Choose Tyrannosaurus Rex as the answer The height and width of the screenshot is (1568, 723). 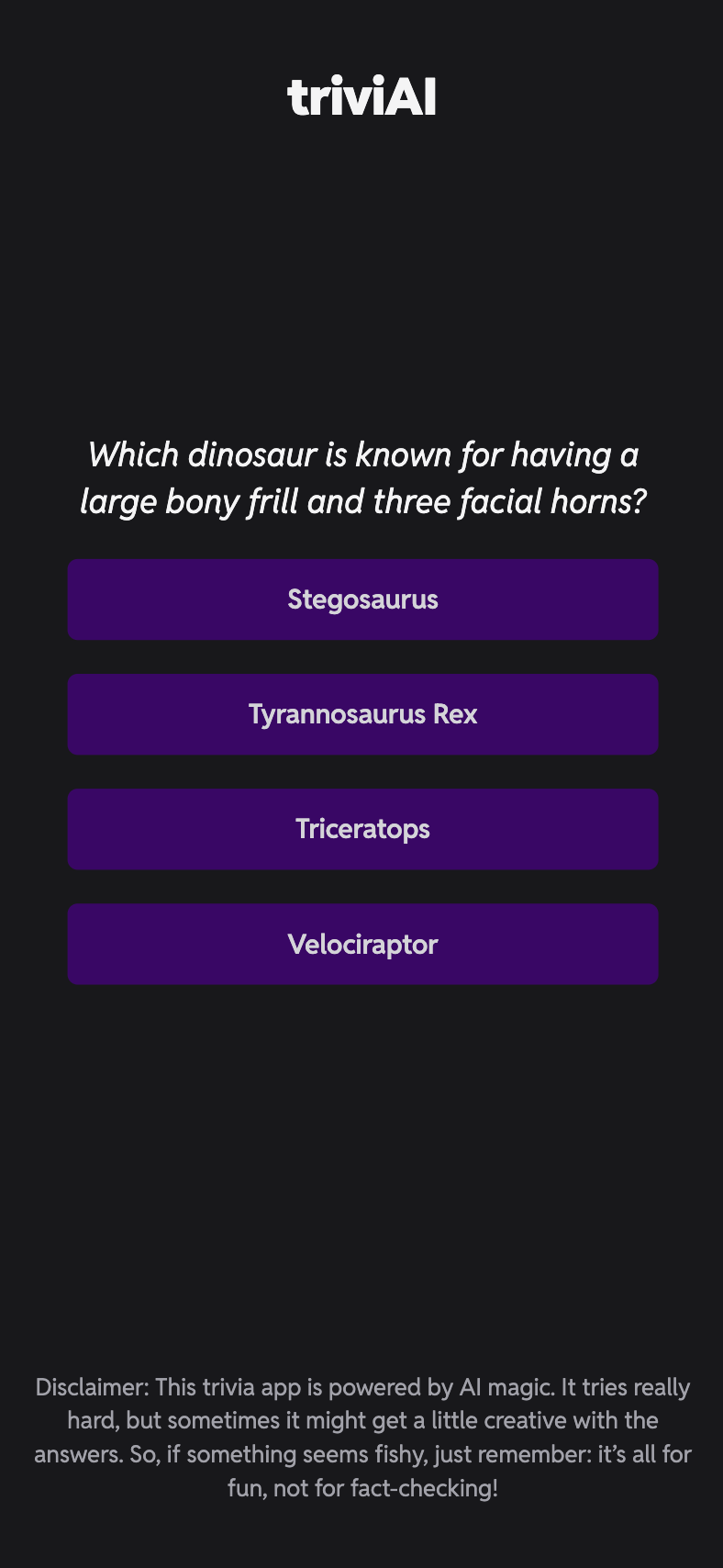[x=362, y=714]
